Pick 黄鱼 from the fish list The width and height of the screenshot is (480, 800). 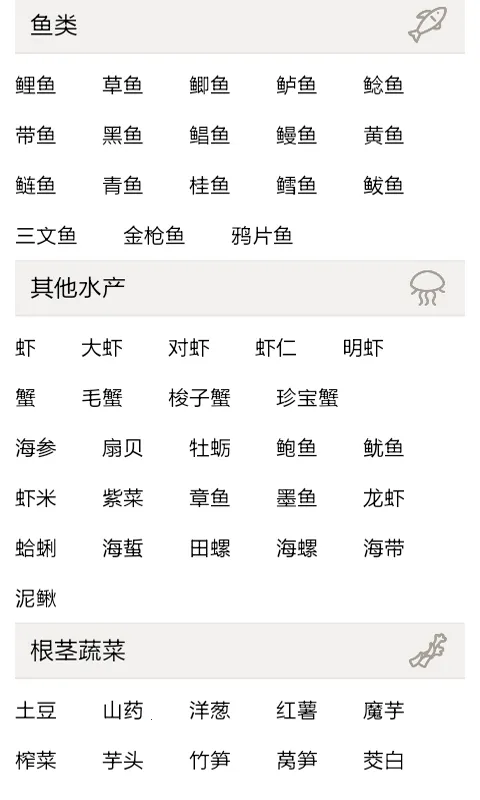pos(384,135)
